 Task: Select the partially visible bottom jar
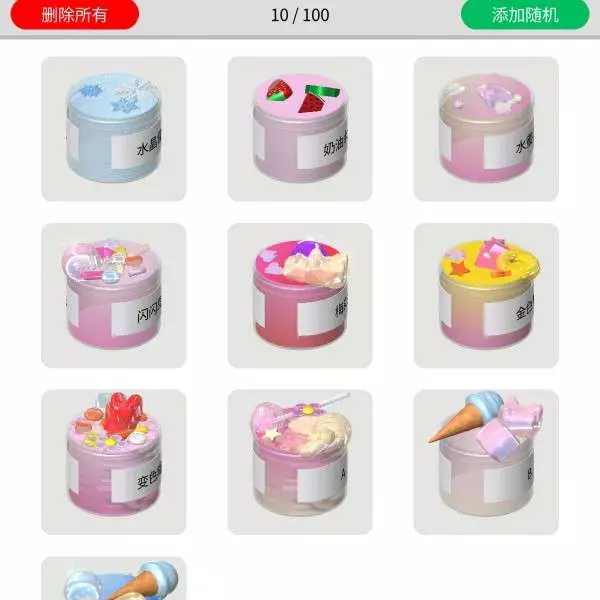[x=113, y=580]
